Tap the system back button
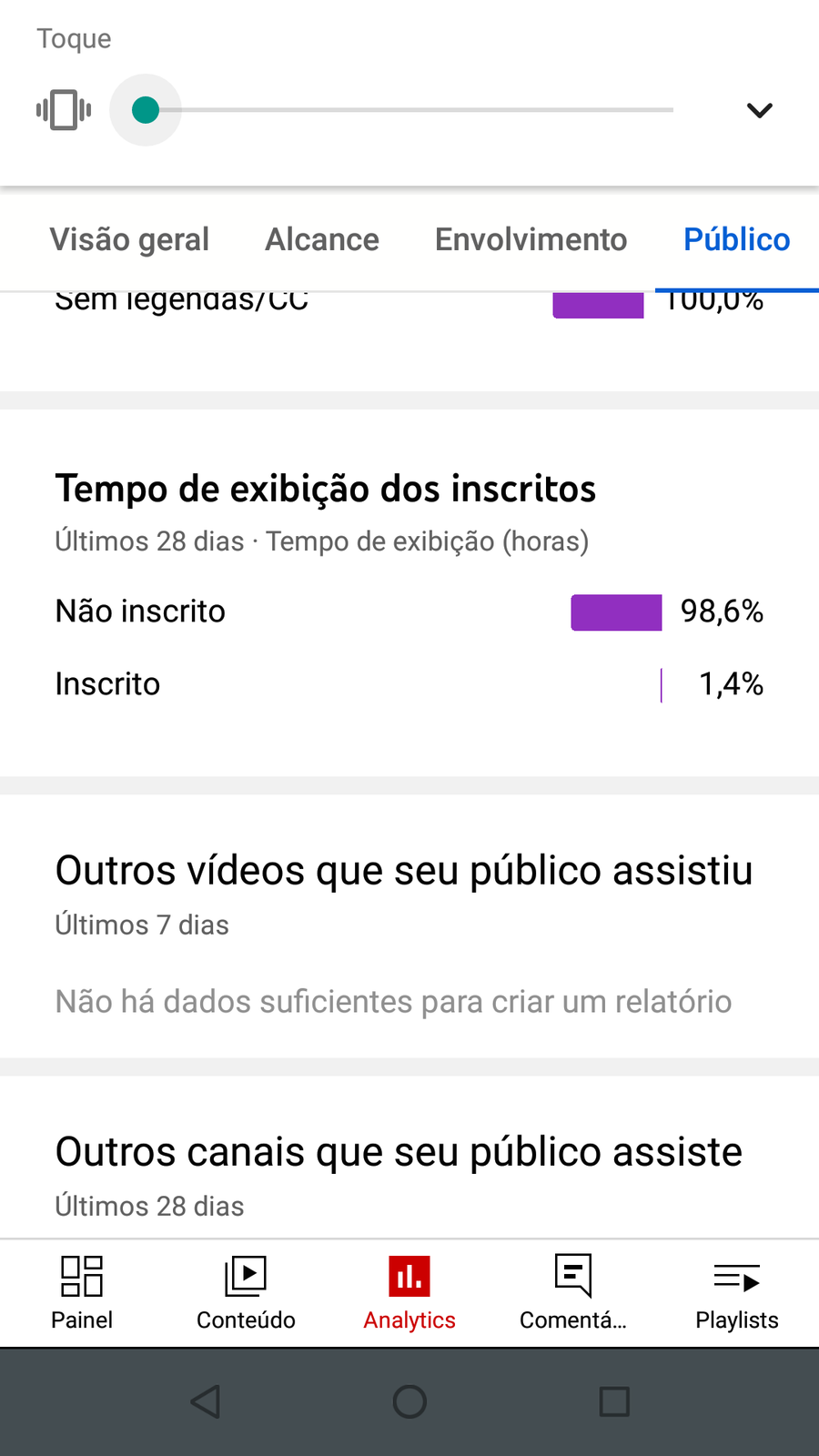The width and height of the screenshot is (819, 1456). [206, 1401]
